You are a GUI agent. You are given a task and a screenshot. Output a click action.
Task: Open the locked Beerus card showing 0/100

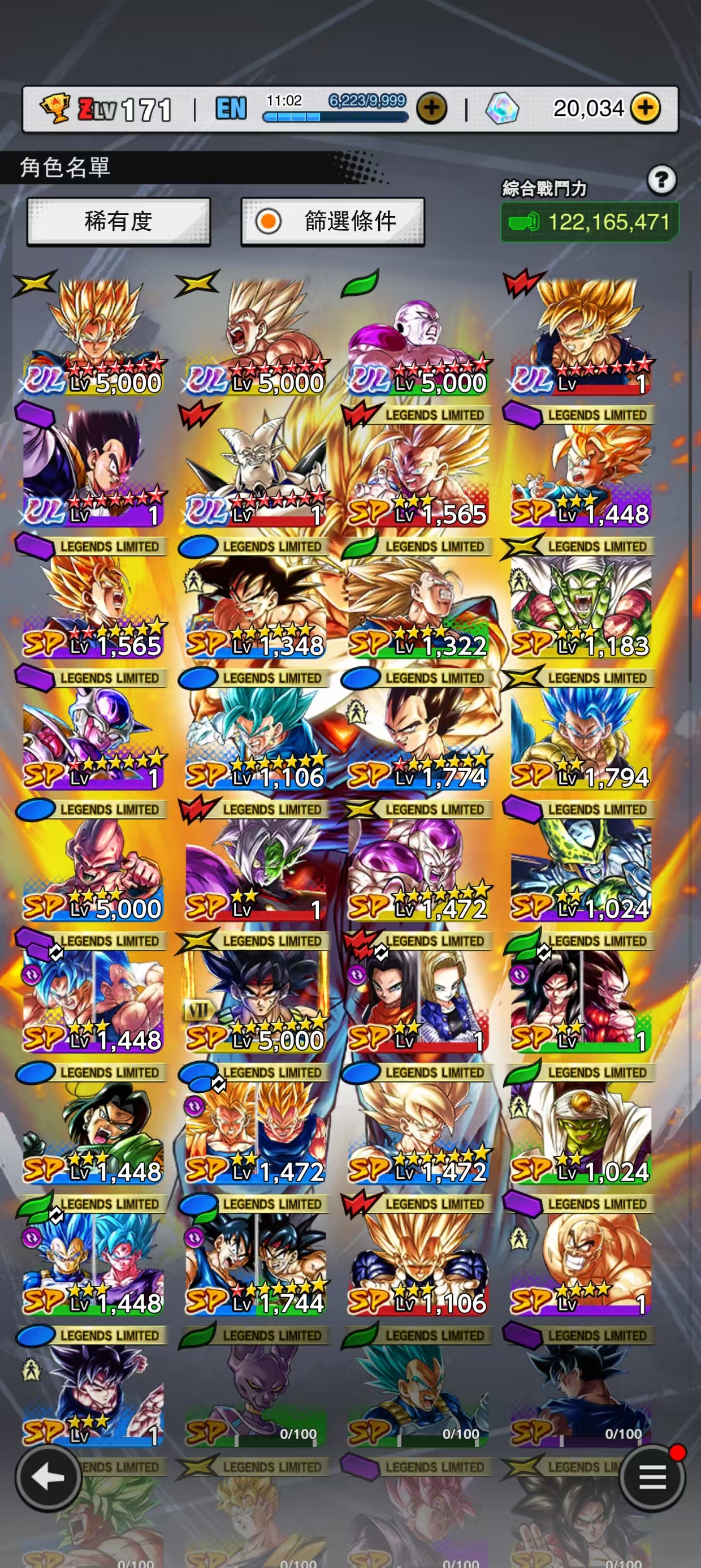pos(256,1394)
